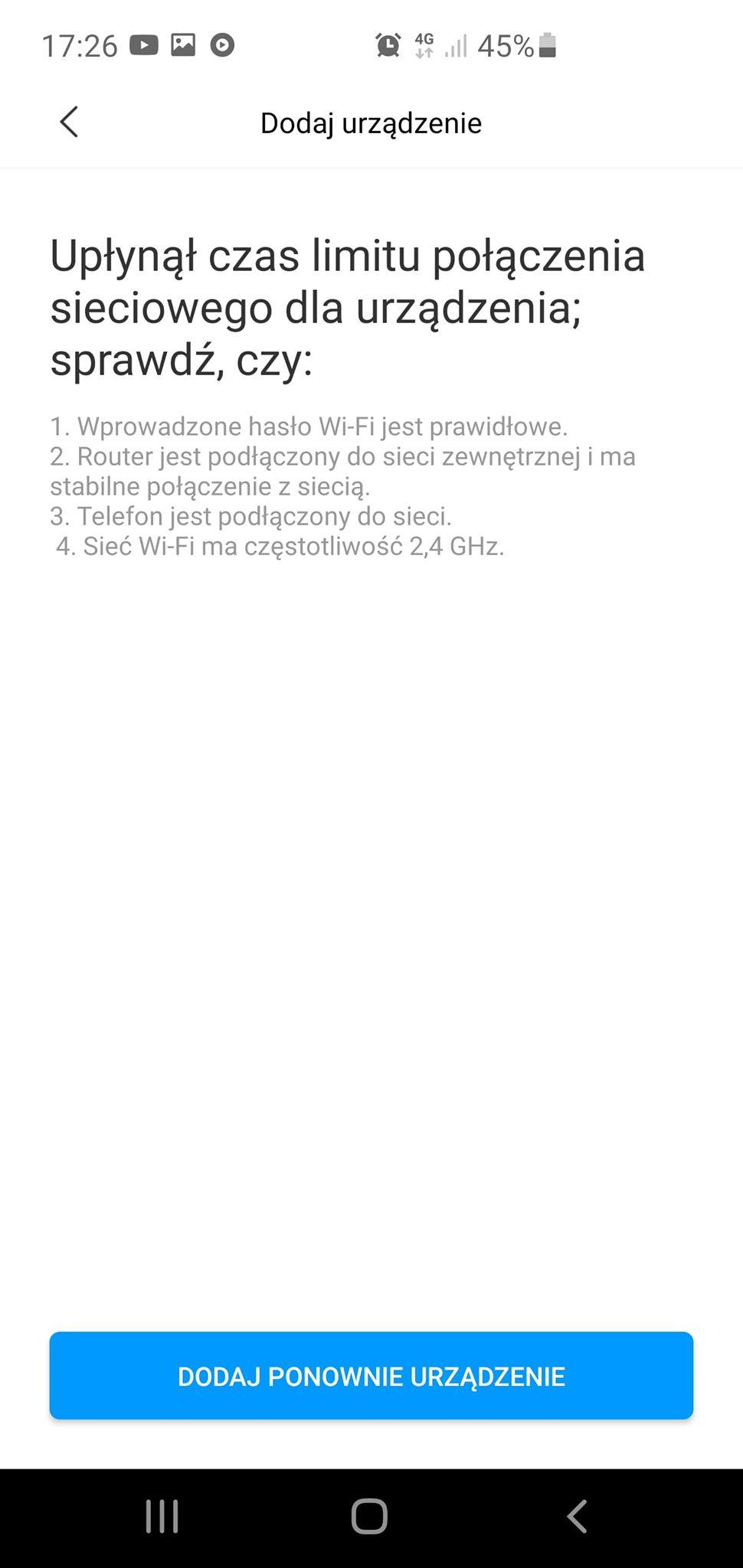The width and height of the screenshot is (743, 1568).
Task: Tap Dodaj ponownie urządzenie button
Action: (371, 1376)
